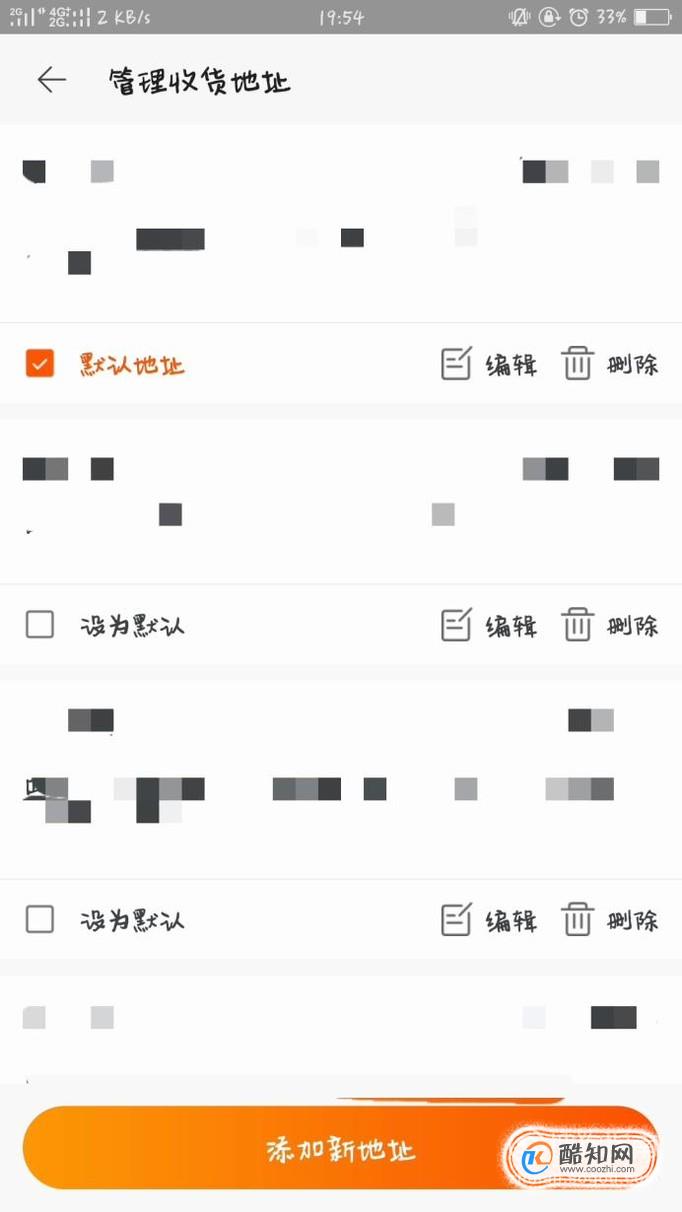Screen dimensions: 682x1212
Task: Go back with the top-left arrow
Action: 51,80
